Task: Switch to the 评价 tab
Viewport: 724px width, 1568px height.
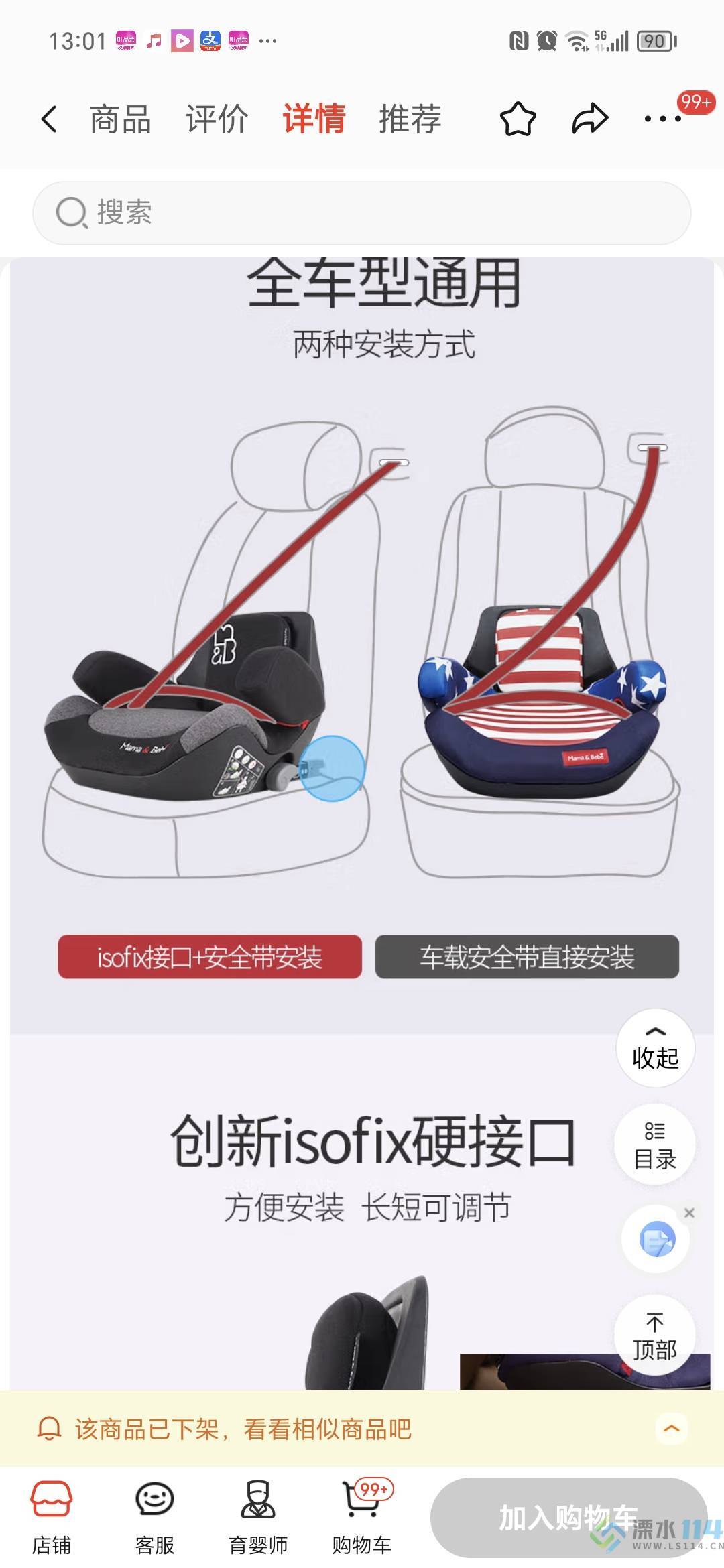Action: 217,119
